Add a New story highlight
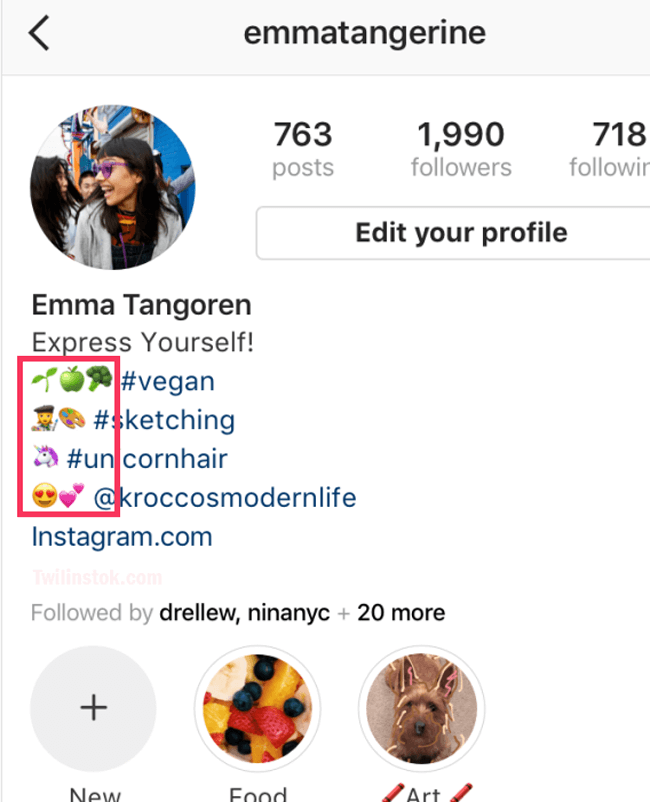 point(93,708)
